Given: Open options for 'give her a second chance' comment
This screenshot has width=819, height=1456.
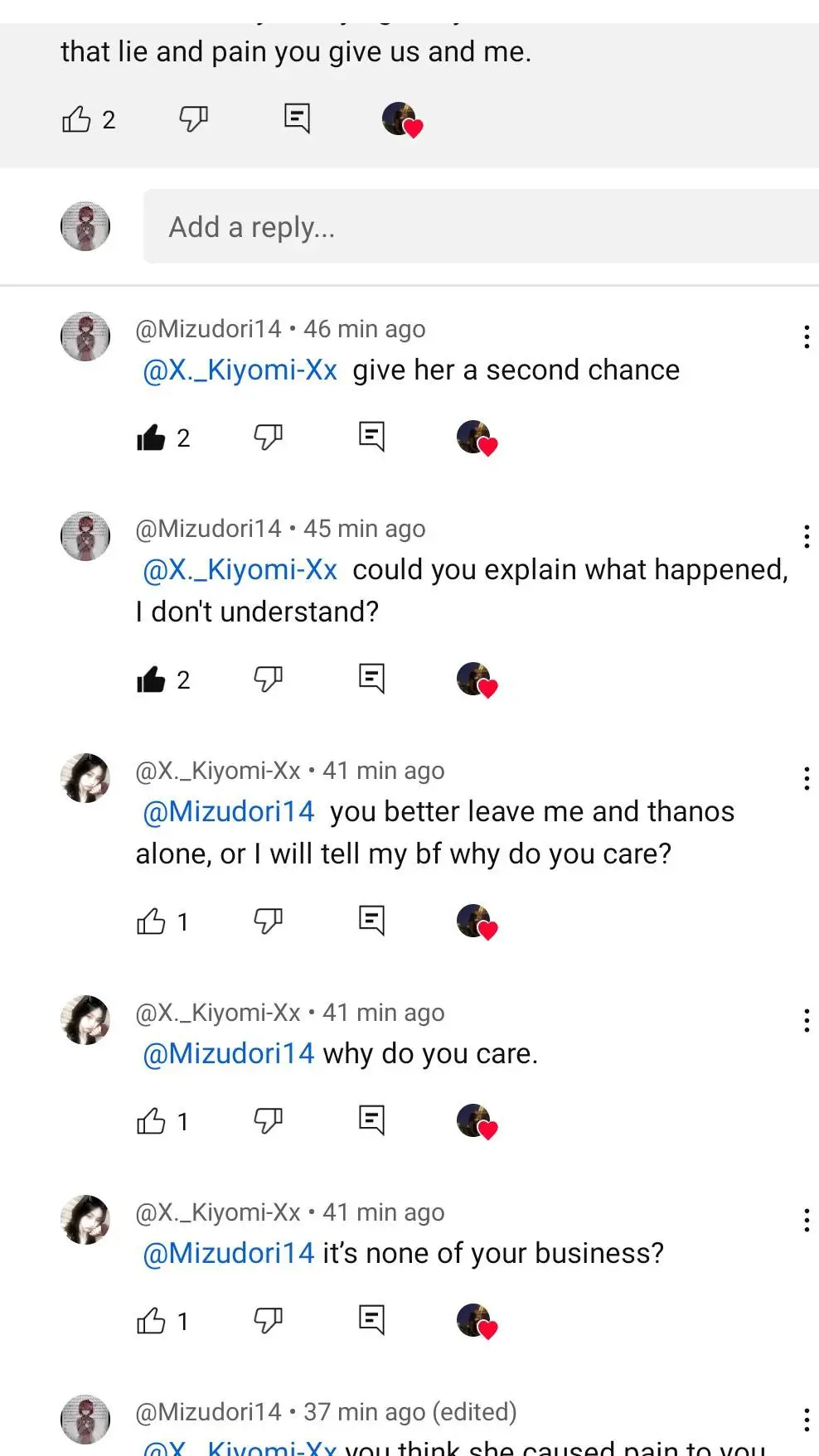Looking at the screenshot, I should point(806,336).
